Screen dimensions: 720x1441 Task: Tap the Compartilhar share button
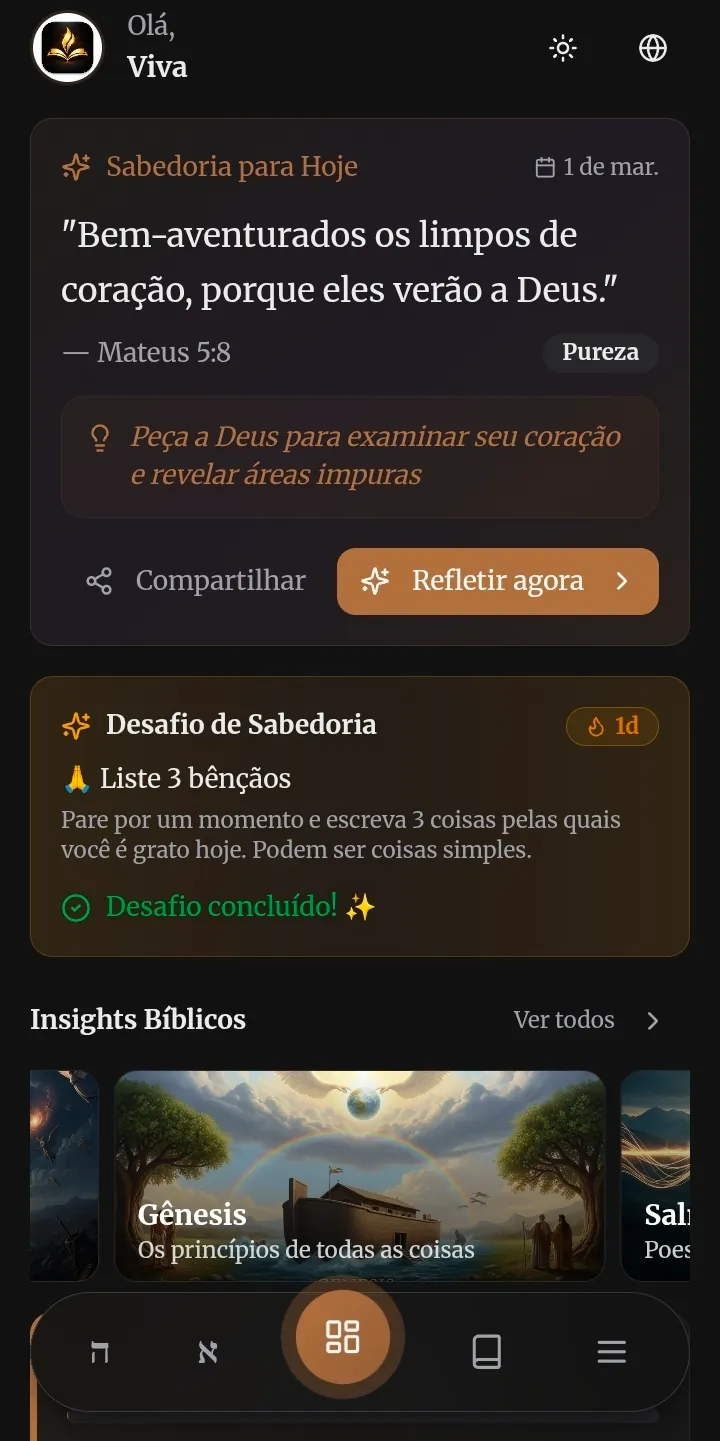[197, 581]
